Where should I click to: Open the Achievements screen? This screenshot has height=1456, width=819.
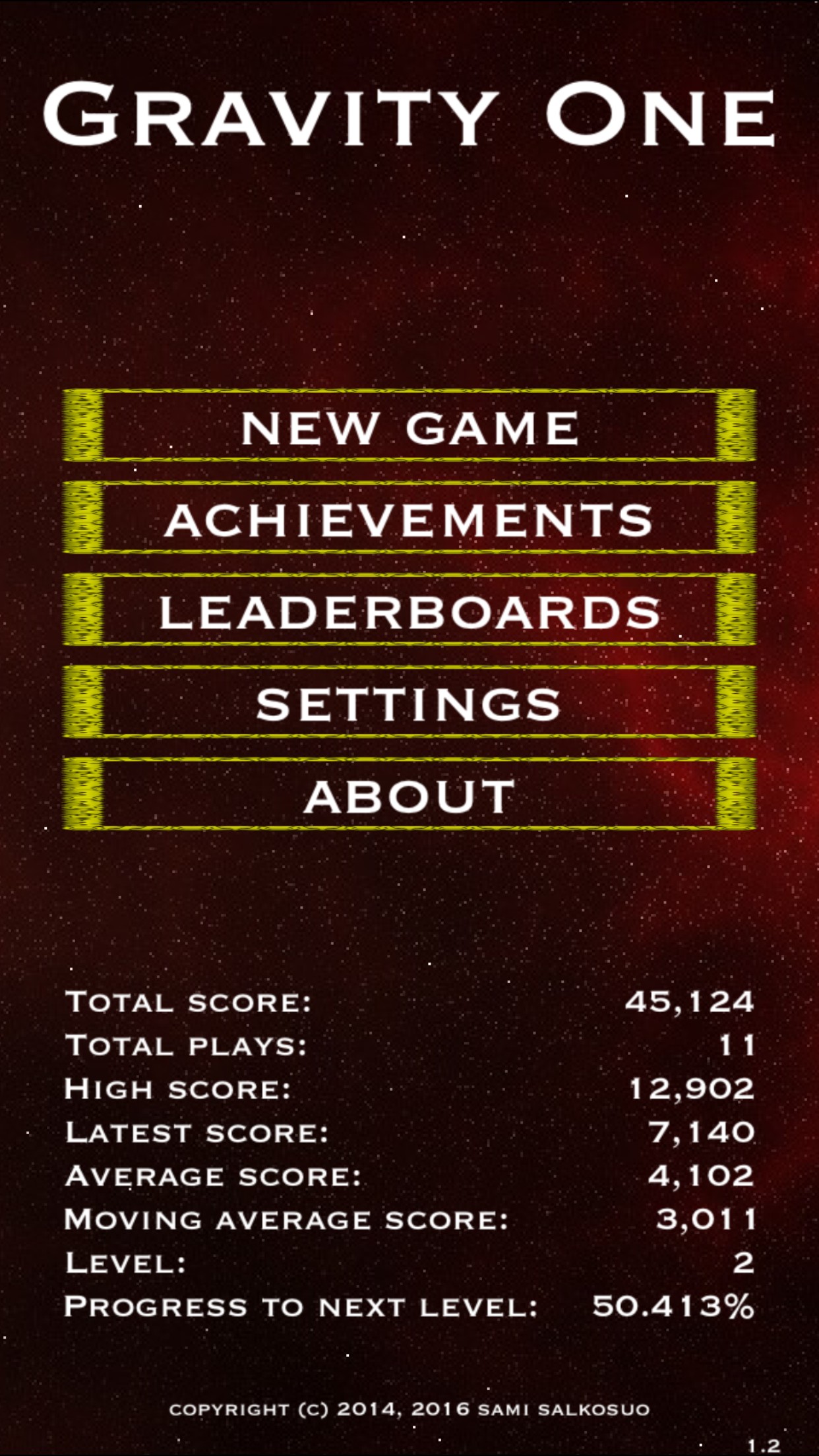click(x=409, y=518)
